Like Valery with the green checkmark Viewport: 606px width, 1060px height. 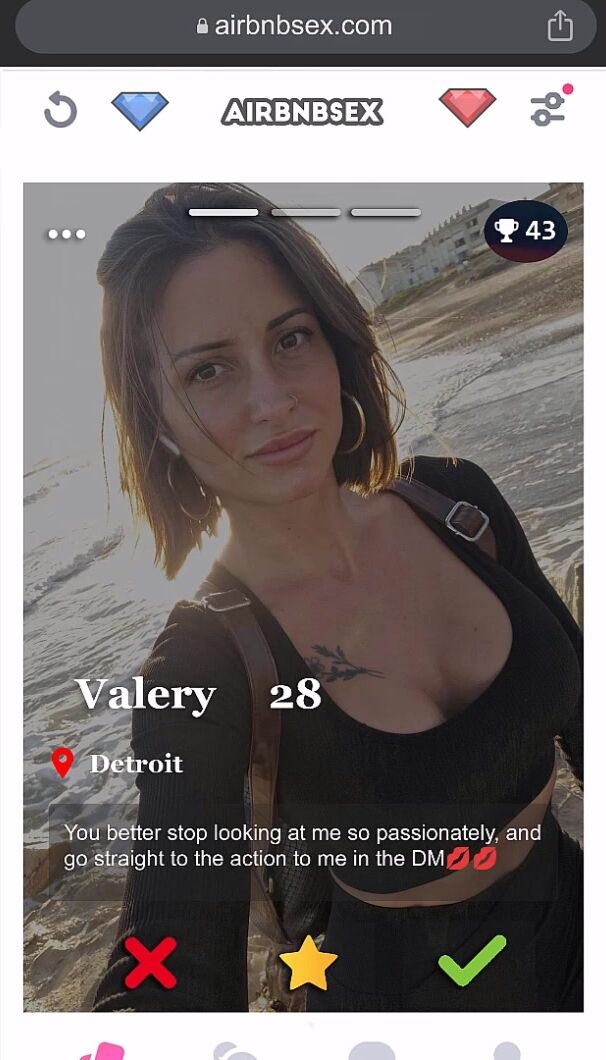point(472,960)
